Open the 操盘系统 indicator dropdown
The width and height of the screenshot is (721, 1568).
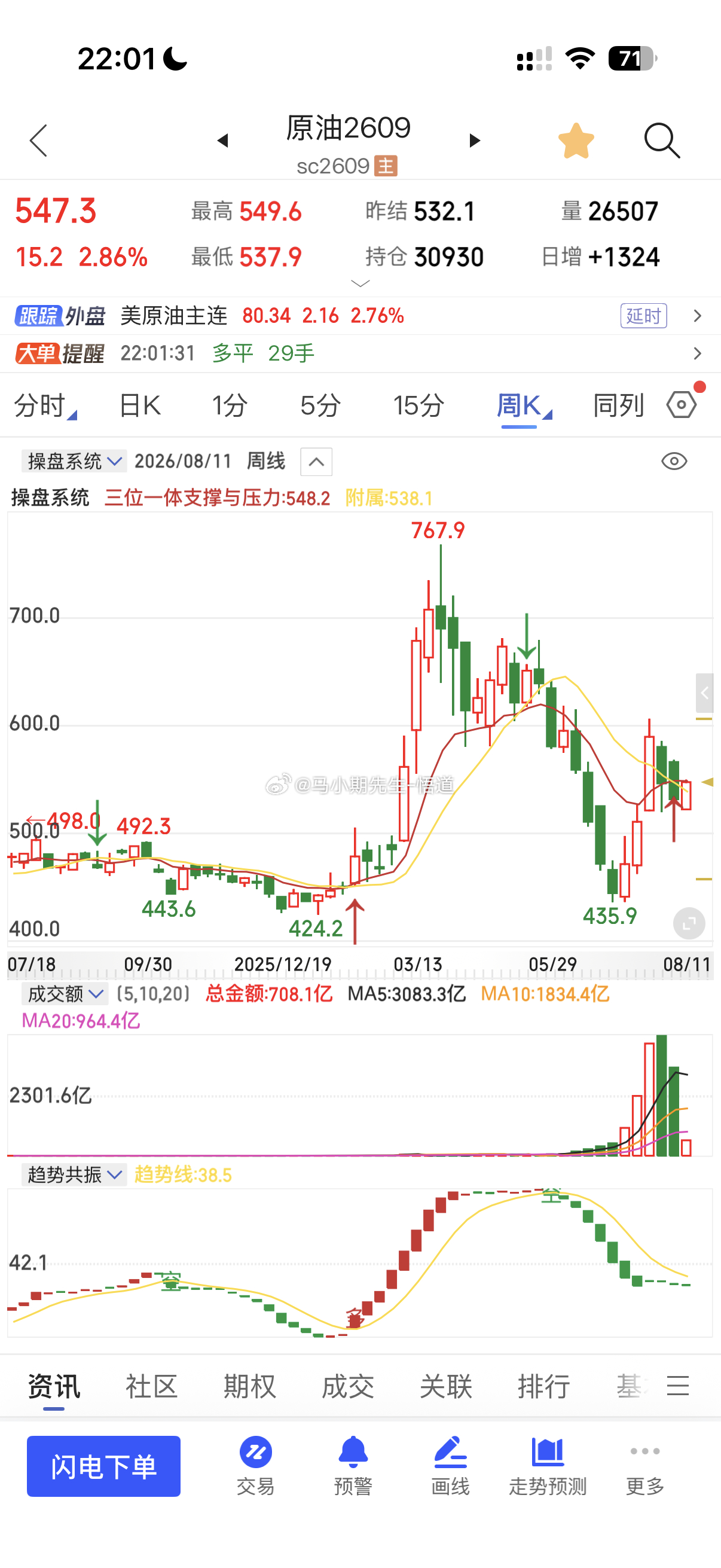[x=74, y=462]
